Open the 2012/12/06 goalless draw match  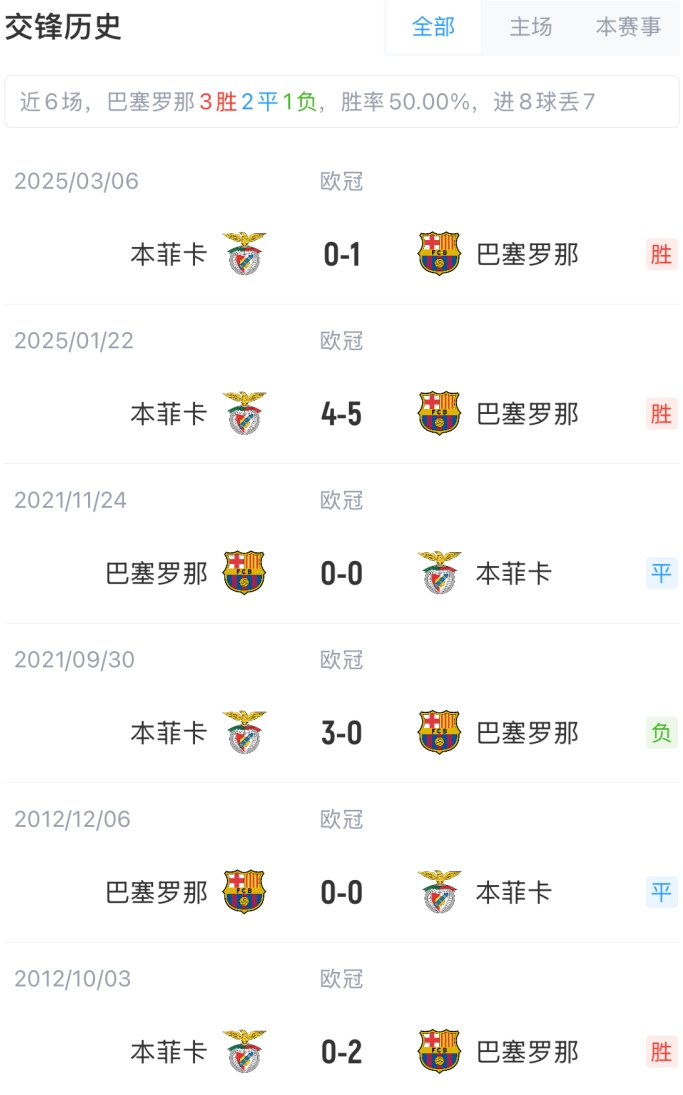pyautogui.click(x=342, y=892)
